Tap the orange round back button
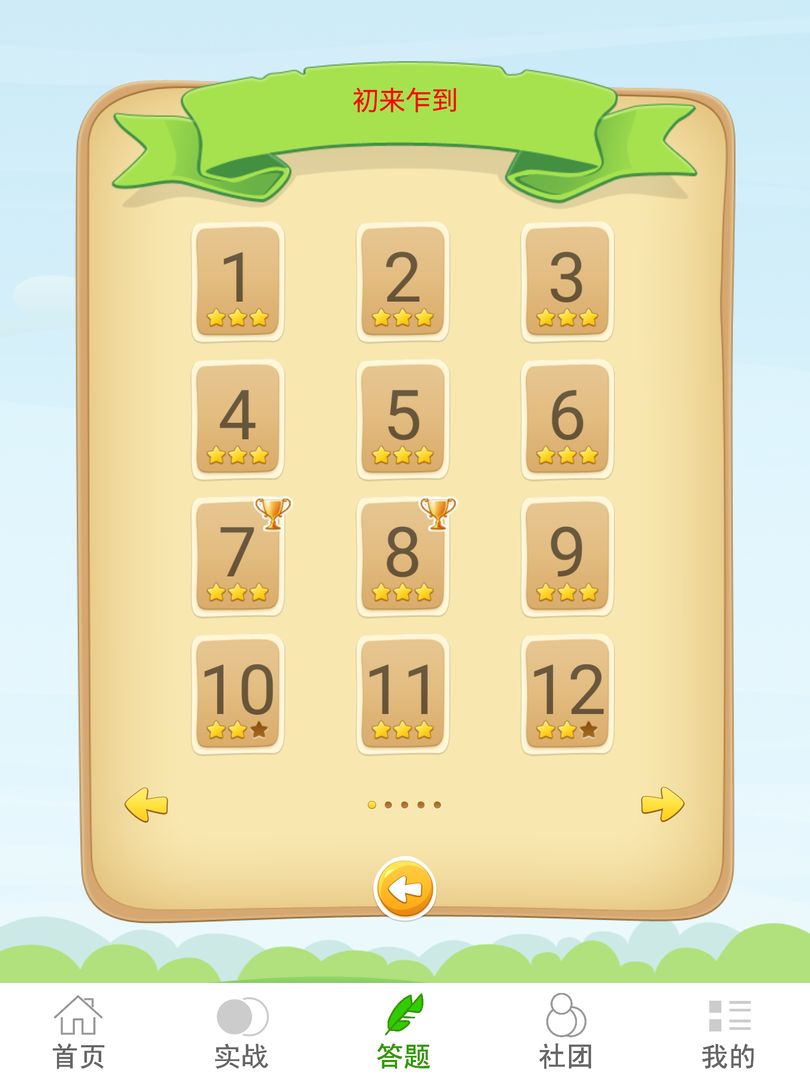The width and height of the screenshot is (810, 1080). [x=405, y=889]
